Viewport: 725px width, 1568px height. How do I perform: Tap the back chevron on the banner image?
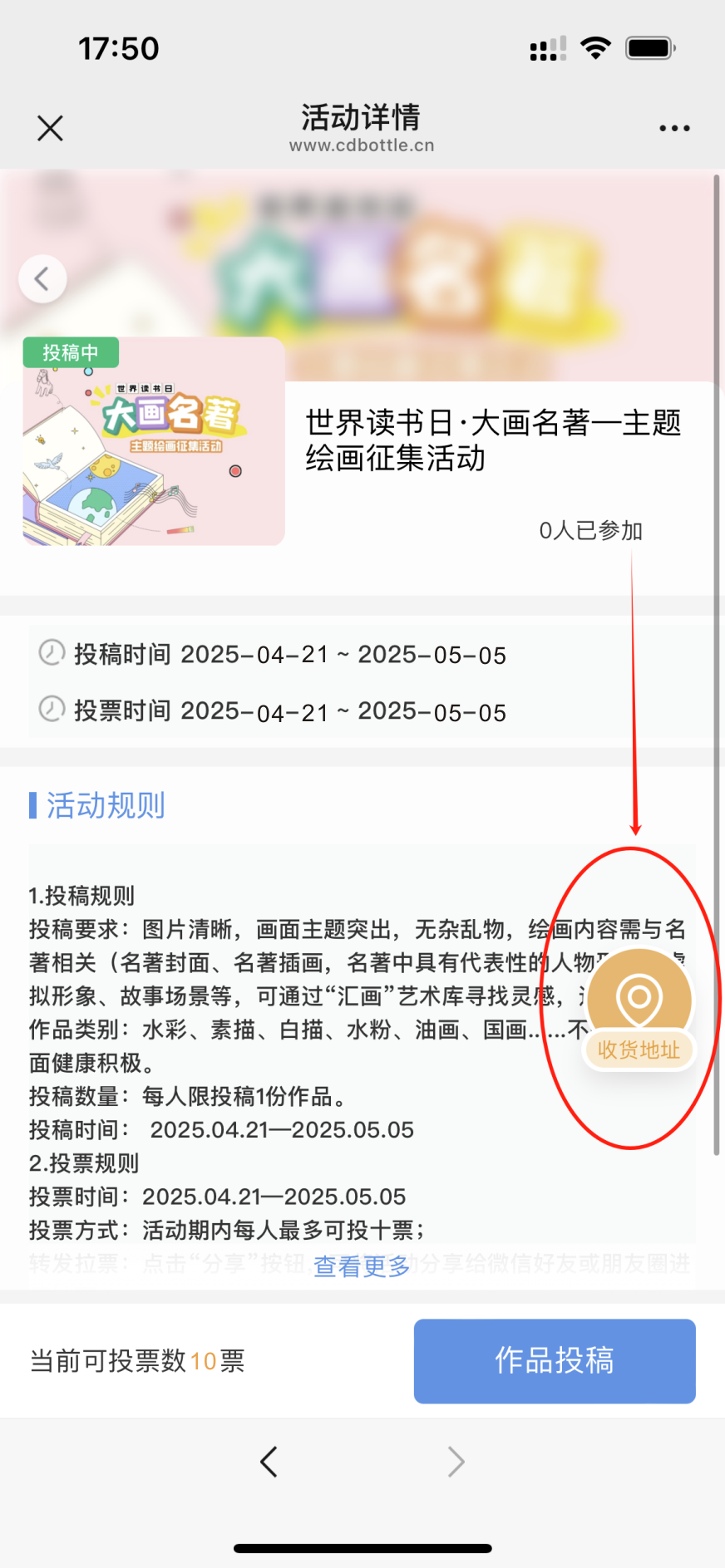tap(42, 278)
